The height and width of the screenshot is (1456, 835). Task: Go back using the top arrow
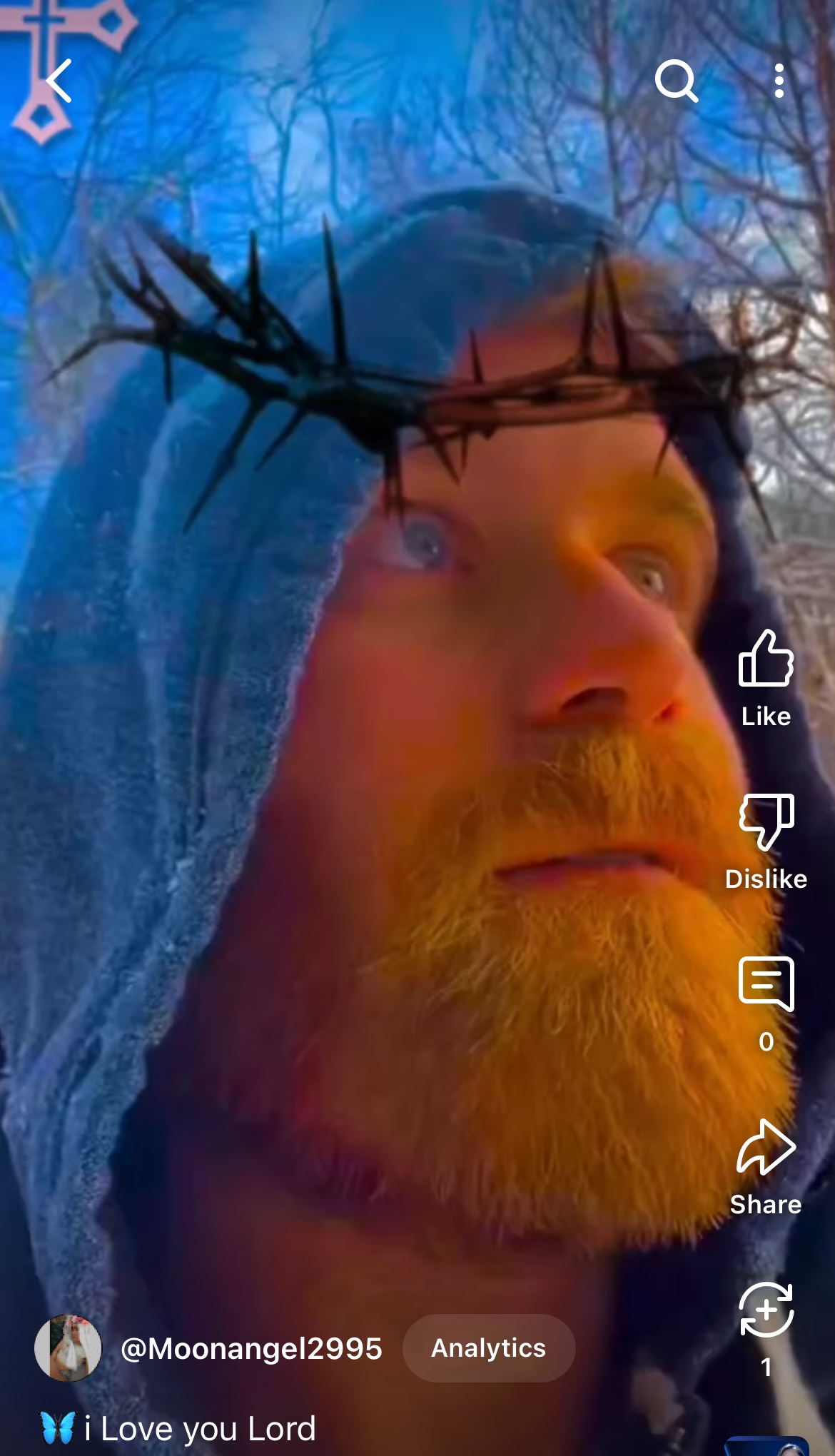pyautogui.click(x=59, y=81)
